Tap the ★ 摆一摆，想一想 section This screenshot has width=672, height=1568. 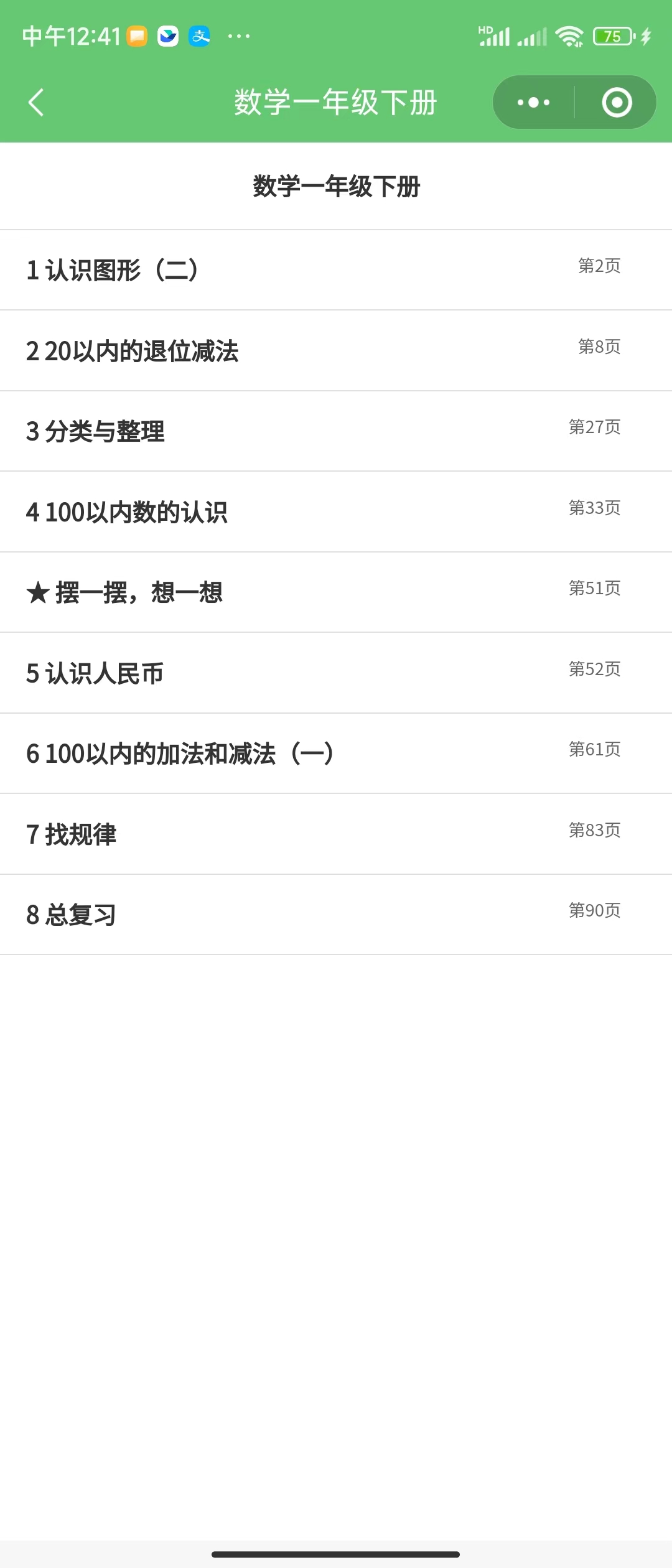124,592
